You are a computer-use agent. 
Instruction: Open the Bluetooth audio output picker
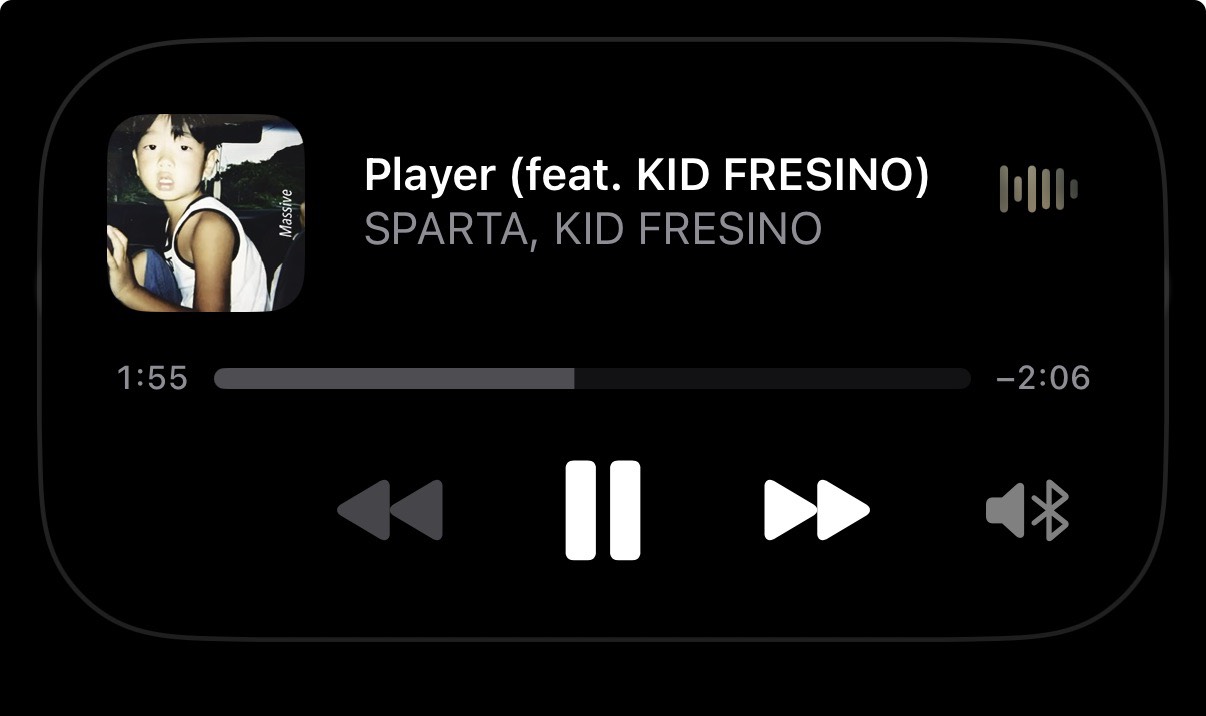1027,510
